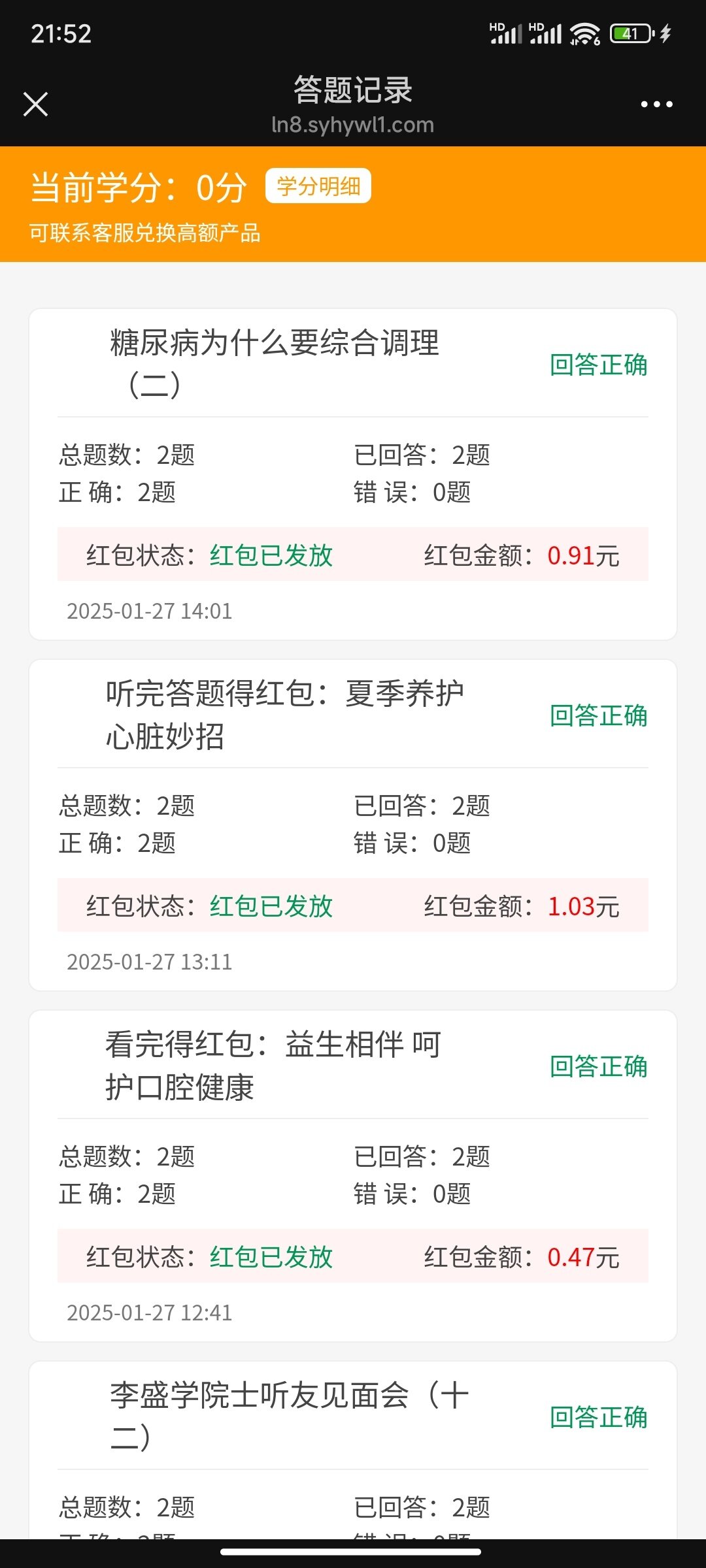Open the 李盛学院士听友见面会 record card
The width and height of the screenshot is (706, 1568).
point(353,1450)
